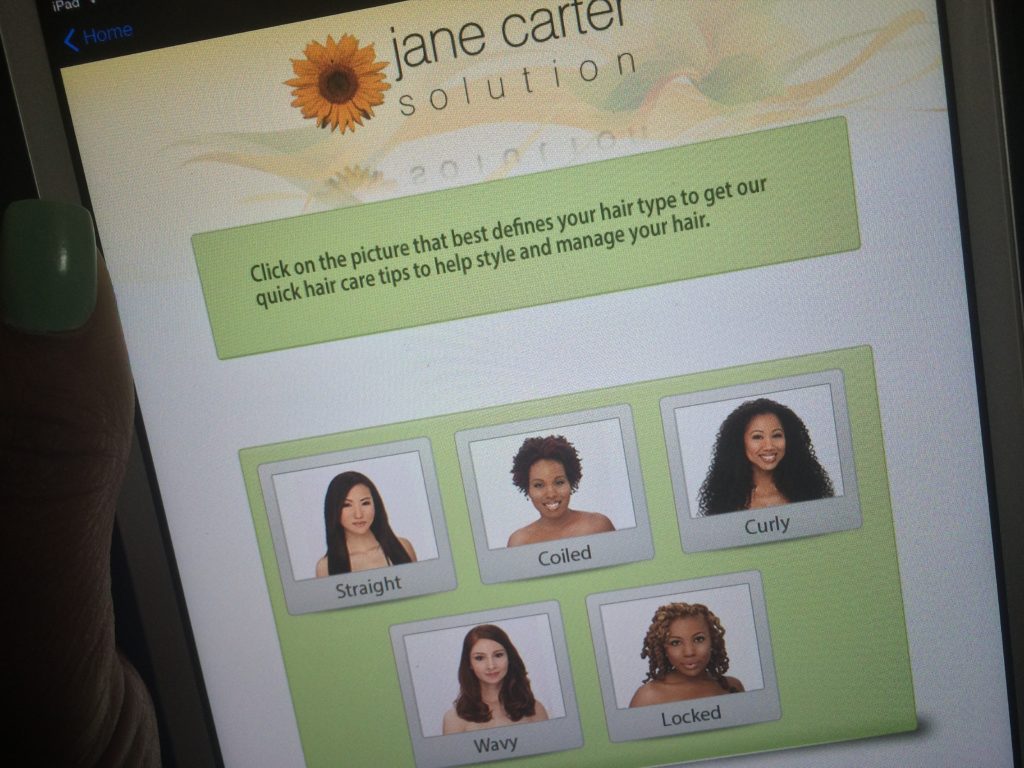Choose the Coiled hair type picture
Screen dimensions: 1024x768
click(x=554, y=485)
